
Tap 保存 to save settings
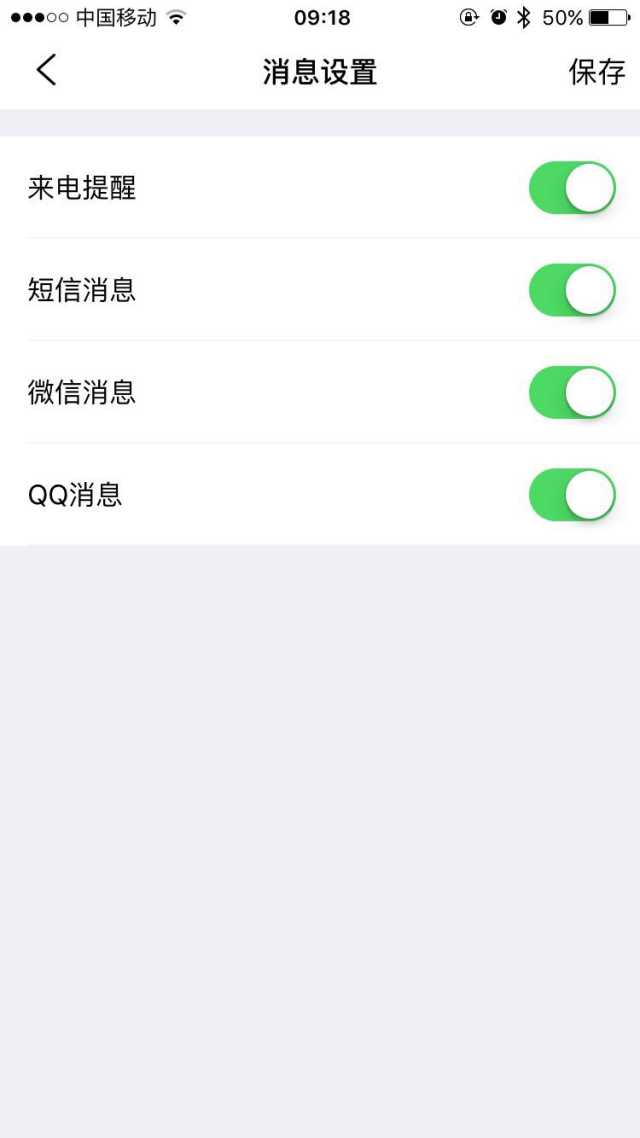(x=596, y=72)
